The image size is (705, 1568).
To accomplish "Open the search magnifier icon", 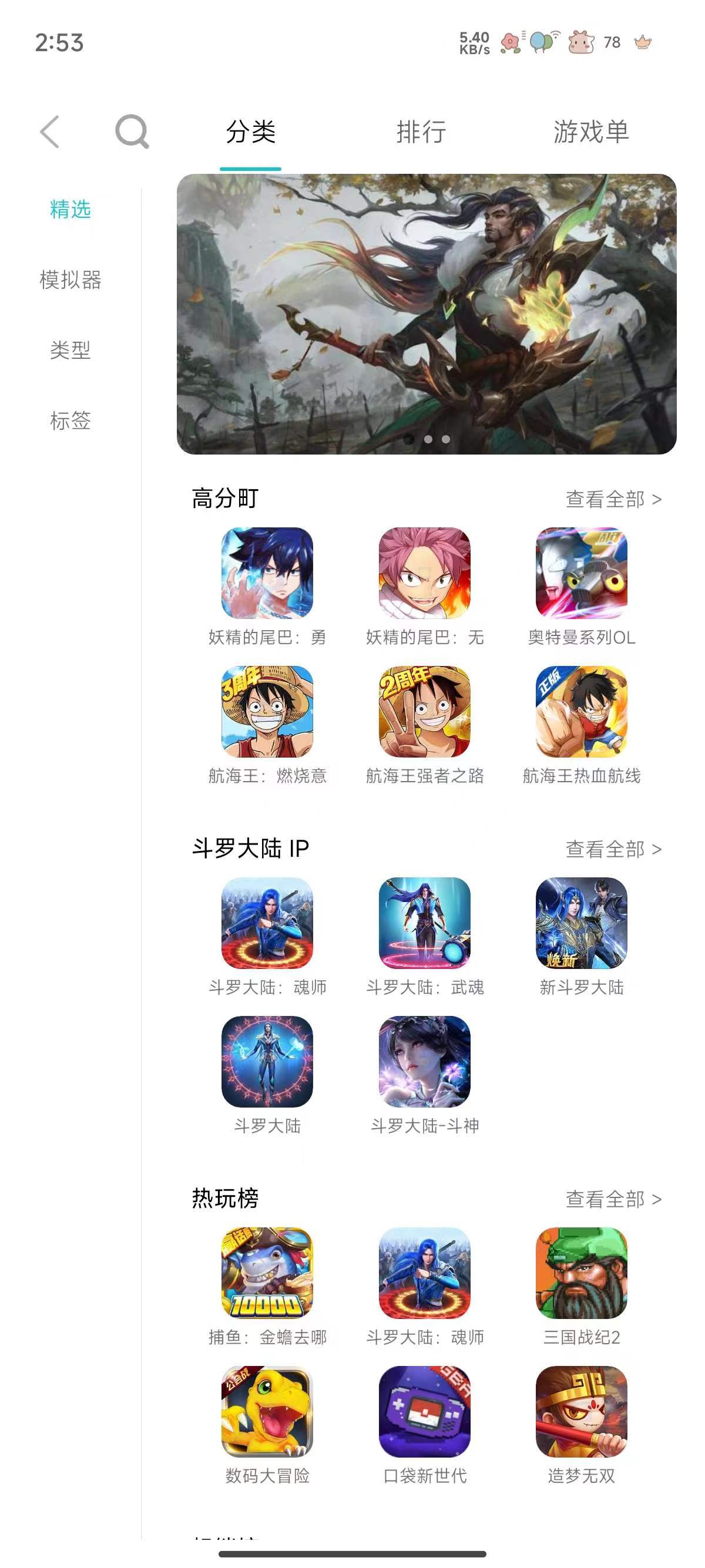I will [132, 132].
